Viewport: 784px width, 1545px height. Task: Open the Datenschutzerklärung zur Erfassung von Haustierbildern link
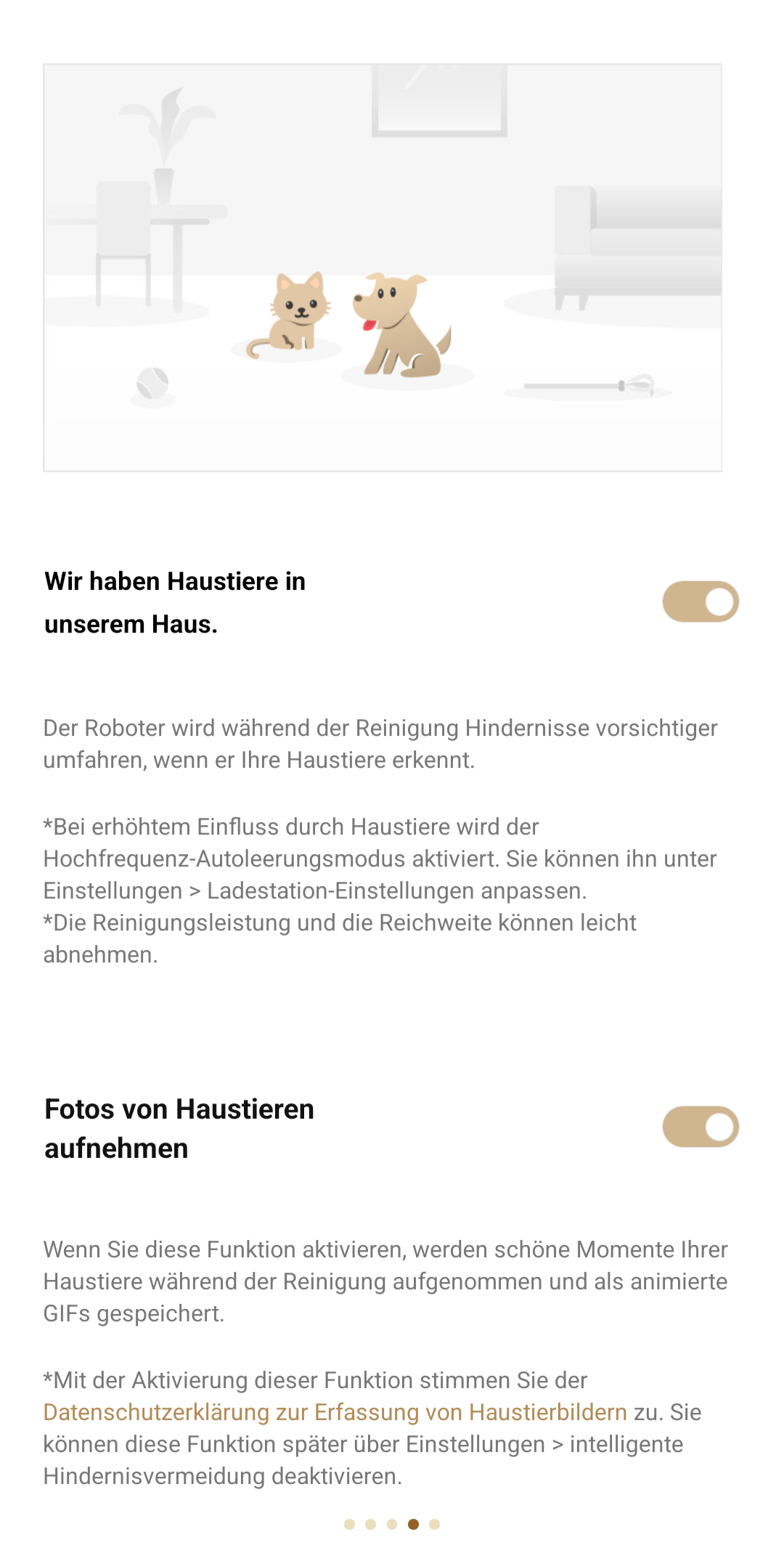335,1412
